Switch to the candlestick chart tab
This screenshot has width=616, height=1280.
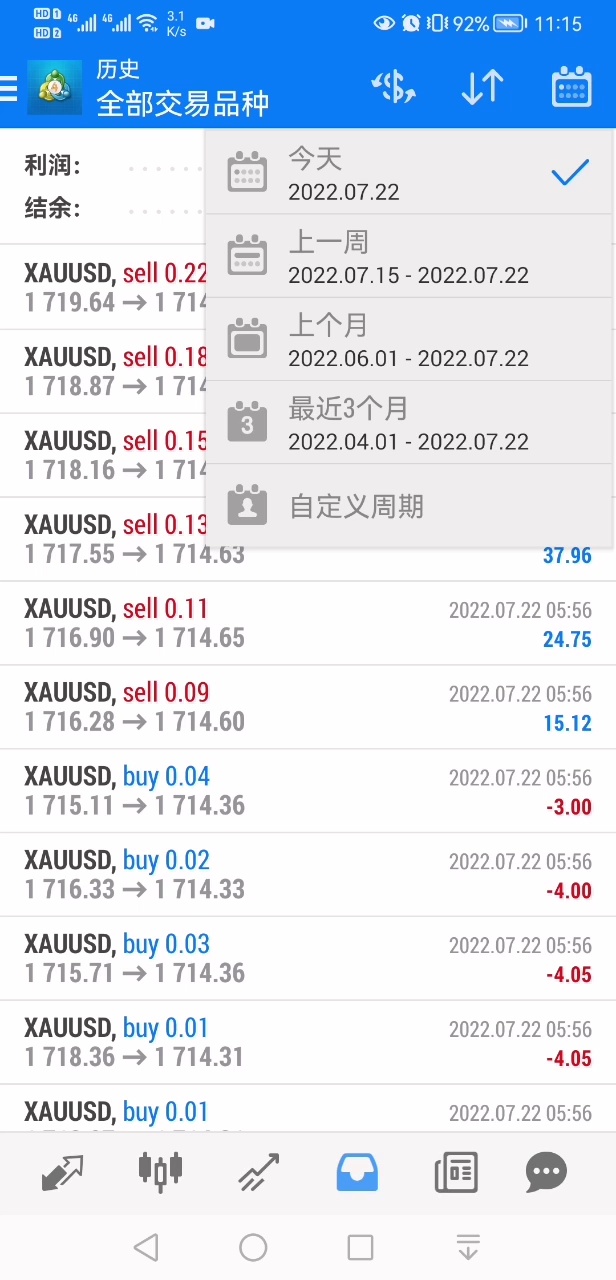(160, 1172)
